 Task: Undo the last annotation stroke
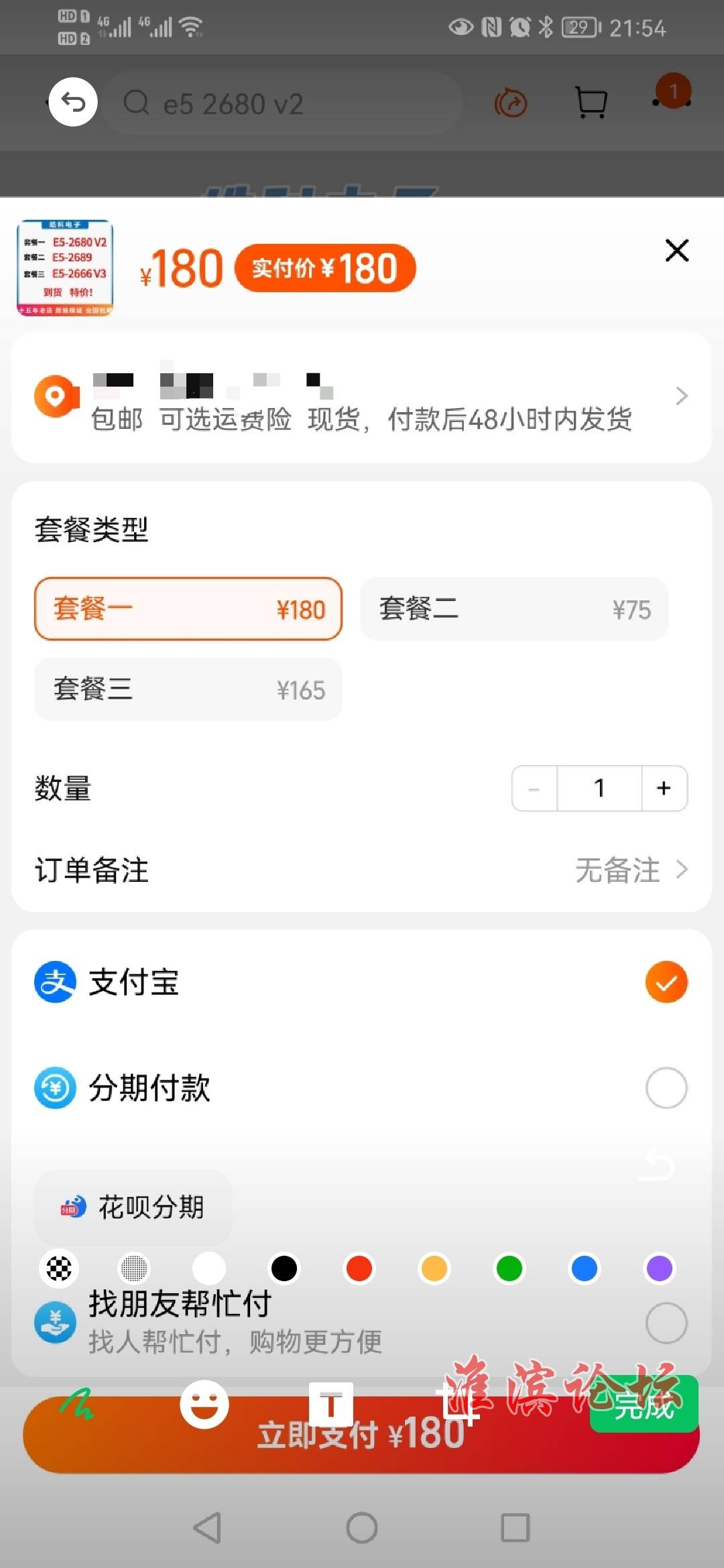pyautogui.click(x=656, y=1165)
